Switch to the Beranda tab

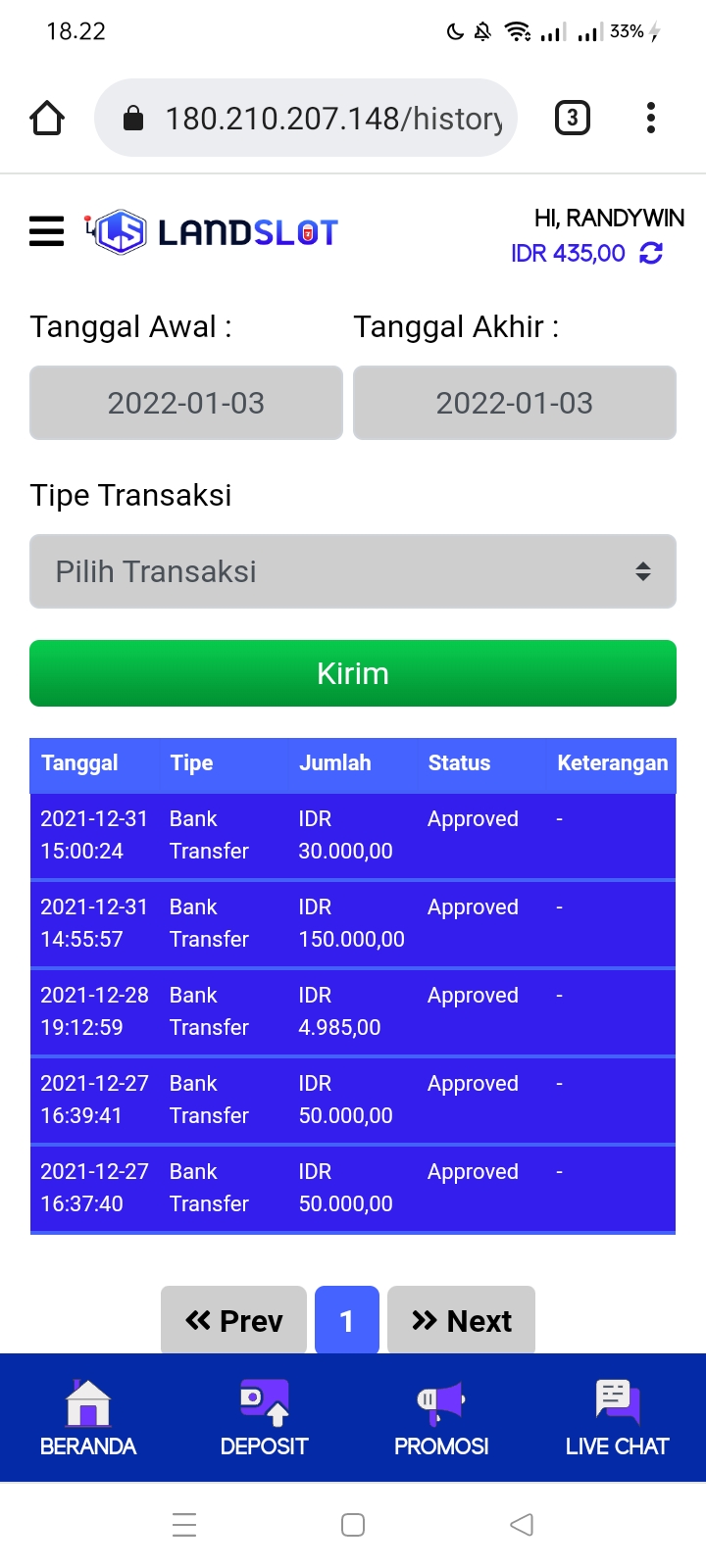pos(88,1417)
